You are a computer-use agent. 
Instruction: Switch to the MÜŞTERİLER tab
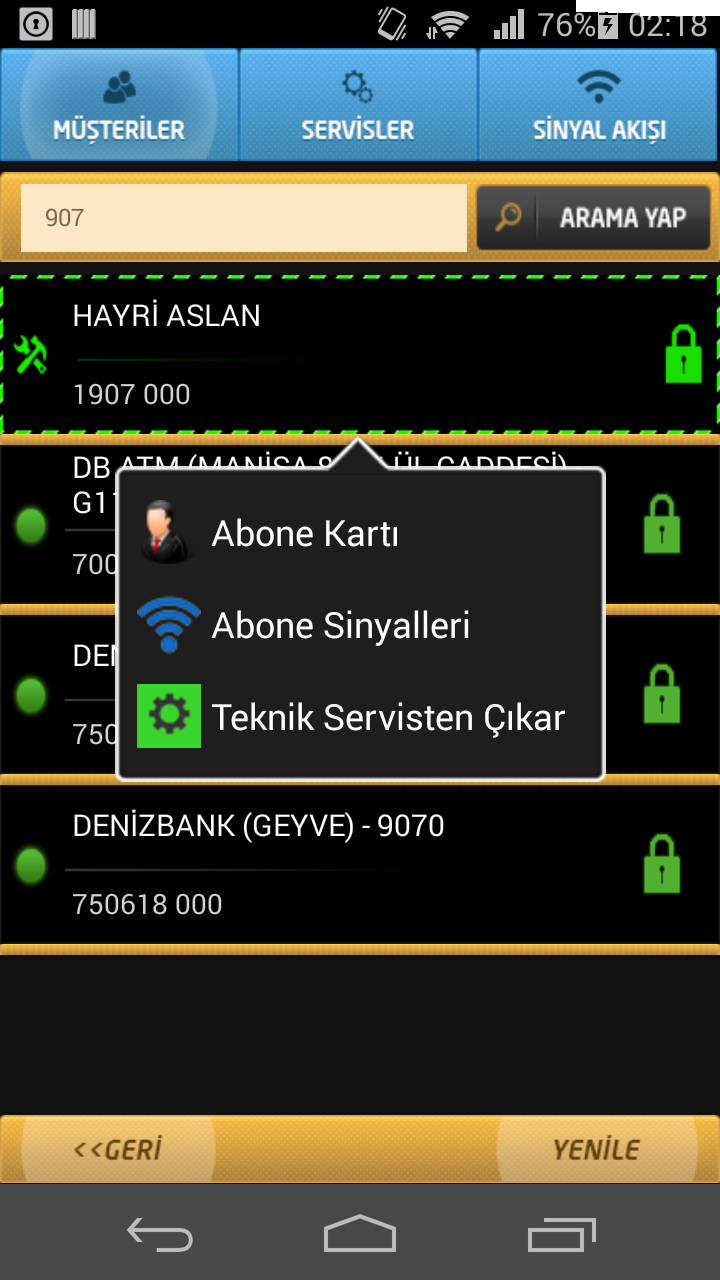pos(119,105)
